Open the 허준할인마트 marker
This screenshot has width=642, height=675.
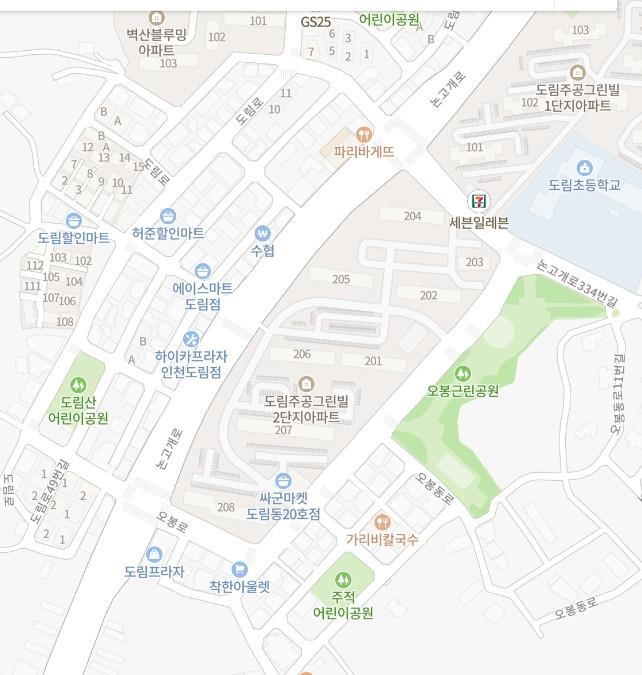point(168,215)
